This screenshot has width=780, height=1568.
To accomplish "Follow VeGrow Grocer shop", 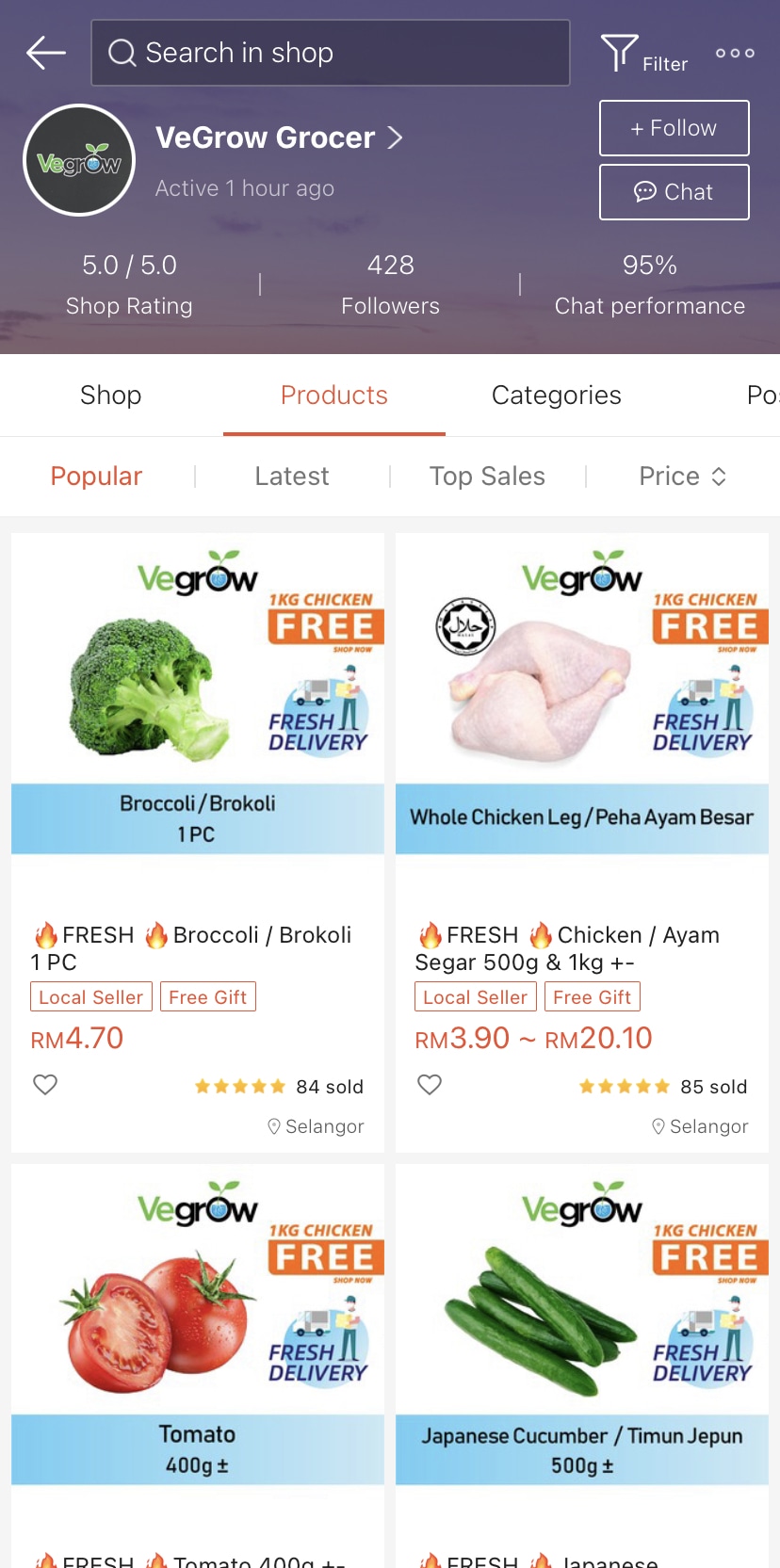I will [674, 128].
